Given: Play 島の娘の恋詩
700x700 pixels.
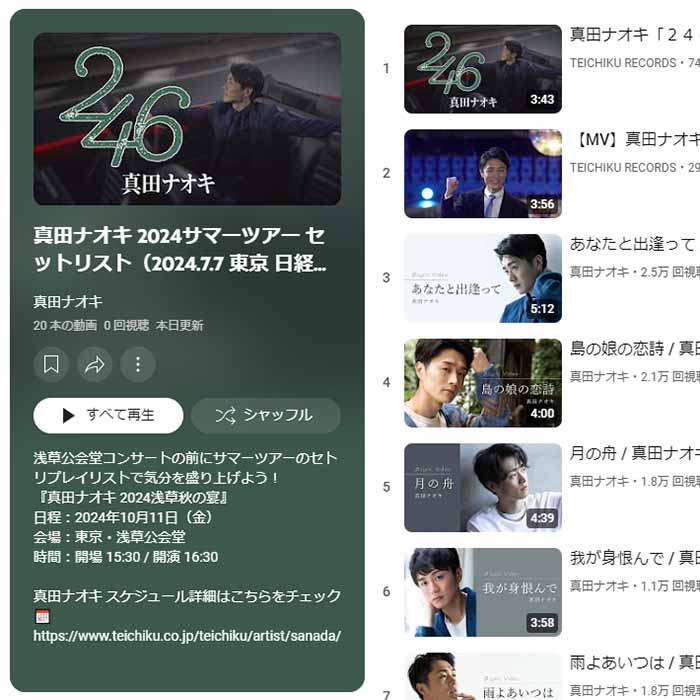Looking at the screenshot, I should [482, 382].
